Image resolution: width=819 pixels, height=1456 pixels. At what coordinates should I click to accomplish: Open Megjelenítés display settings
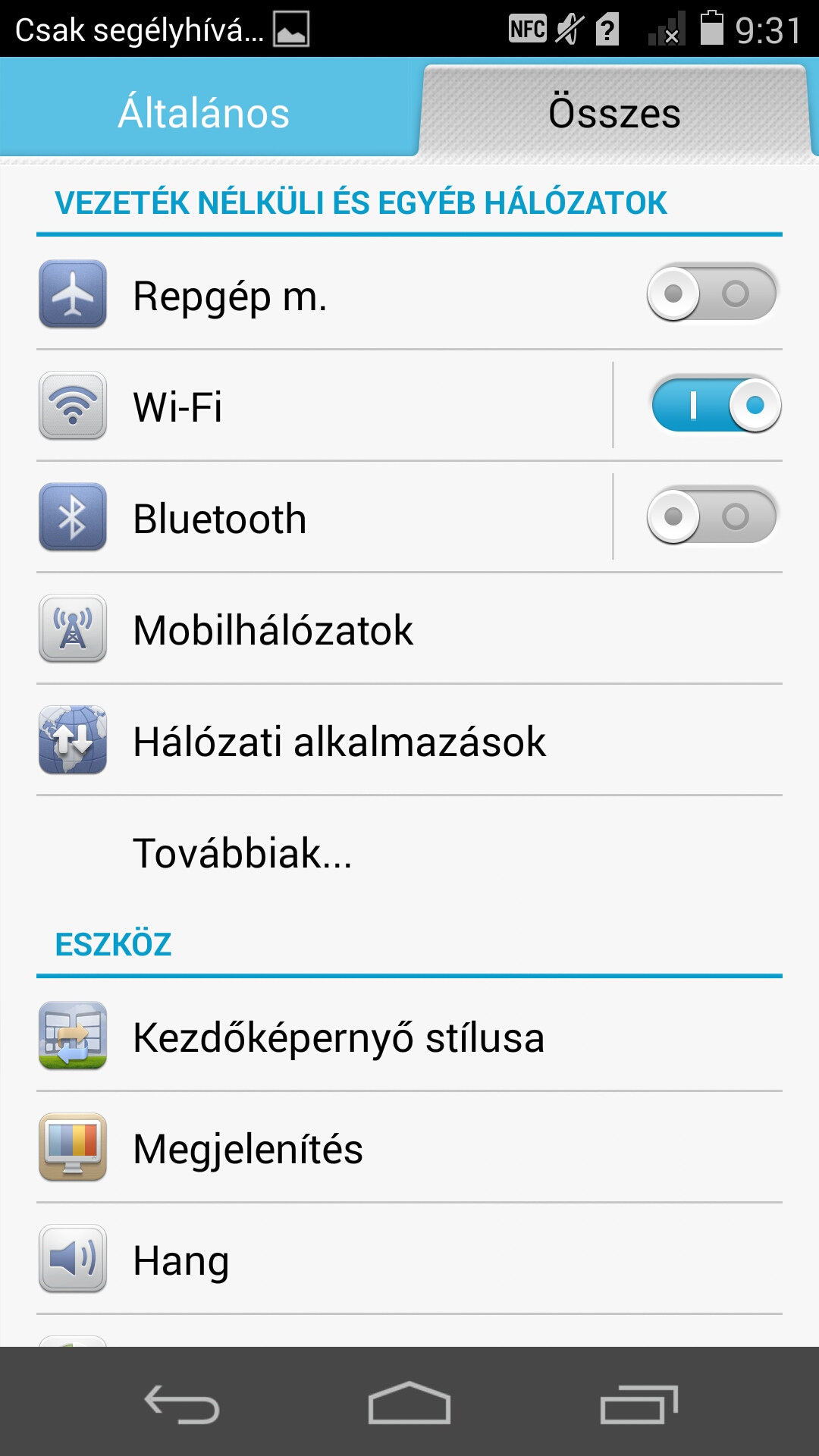[409, 1148]
